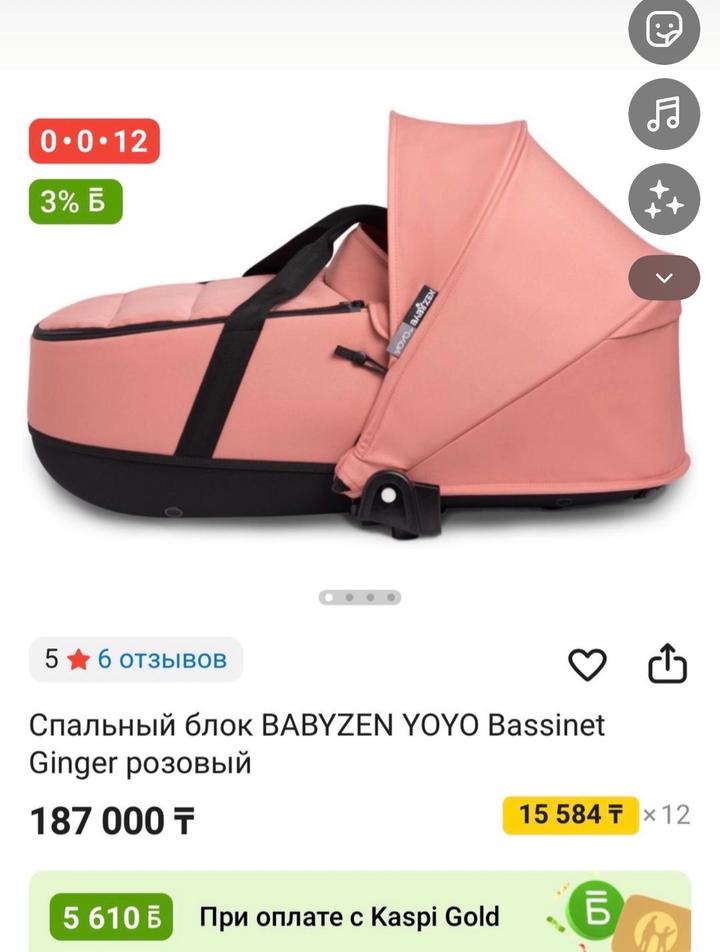
Task: Open the sticker picker
Action: coord(664,29)
